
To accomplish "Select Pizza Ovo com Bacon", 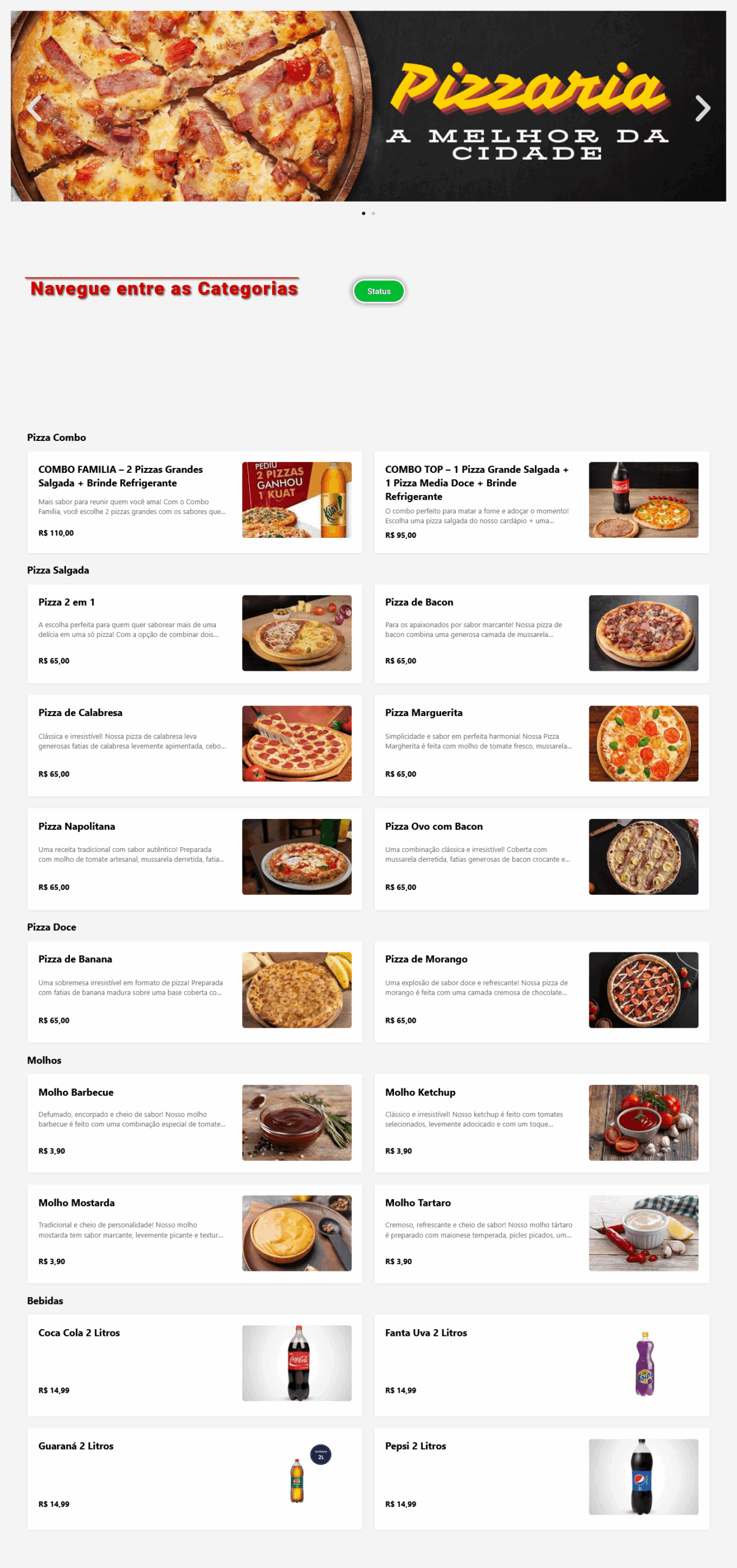I will click(x=541, y=858).
